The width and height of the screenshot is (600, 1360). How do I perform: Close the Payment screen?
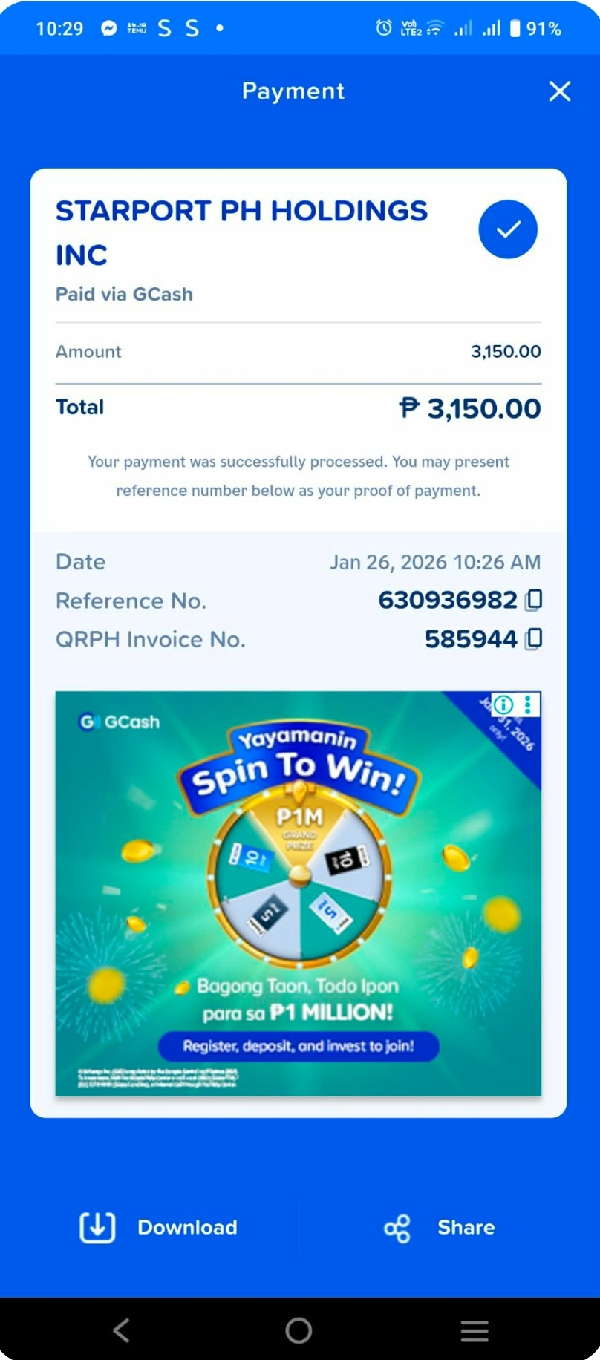click(x=560, y=92)
